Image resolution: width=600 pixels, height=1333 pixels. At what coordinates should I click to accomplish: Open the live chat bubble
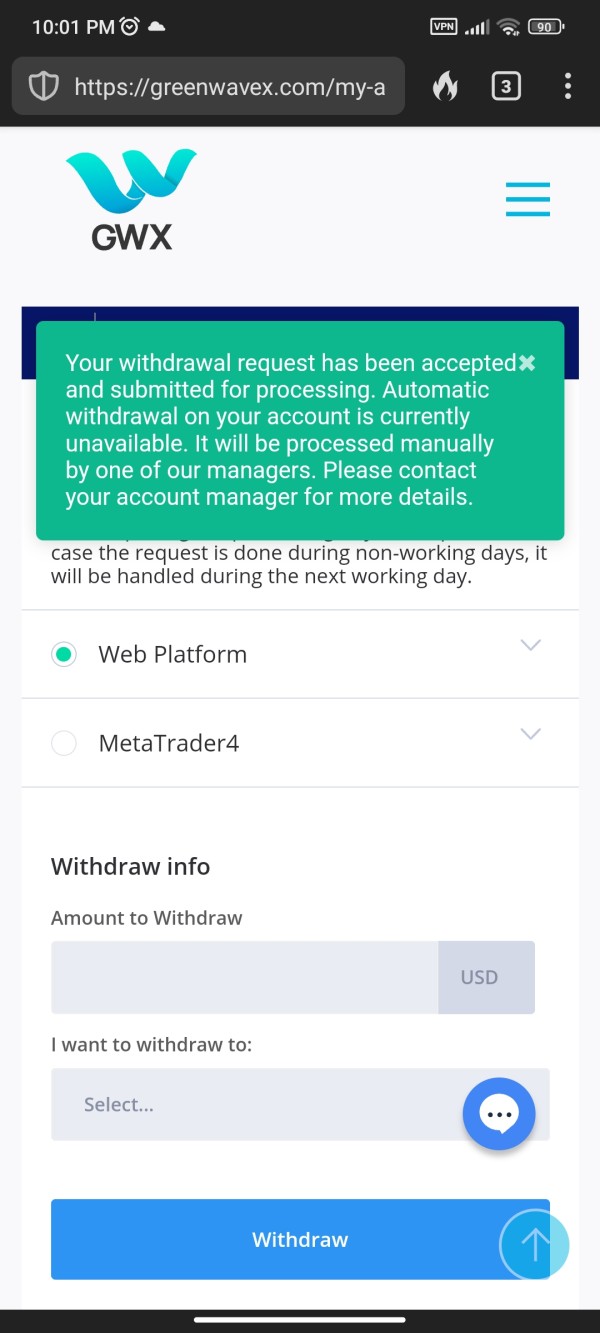click(x=499, y=1114)
